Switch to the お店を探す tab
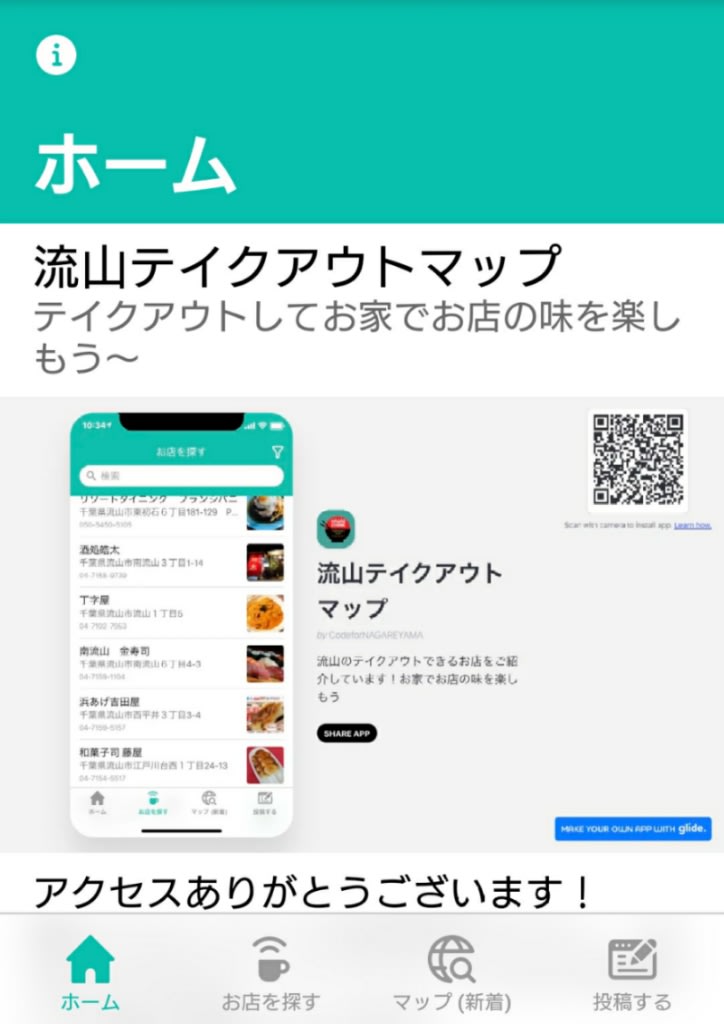The image size is (724, 1024). 271,972
